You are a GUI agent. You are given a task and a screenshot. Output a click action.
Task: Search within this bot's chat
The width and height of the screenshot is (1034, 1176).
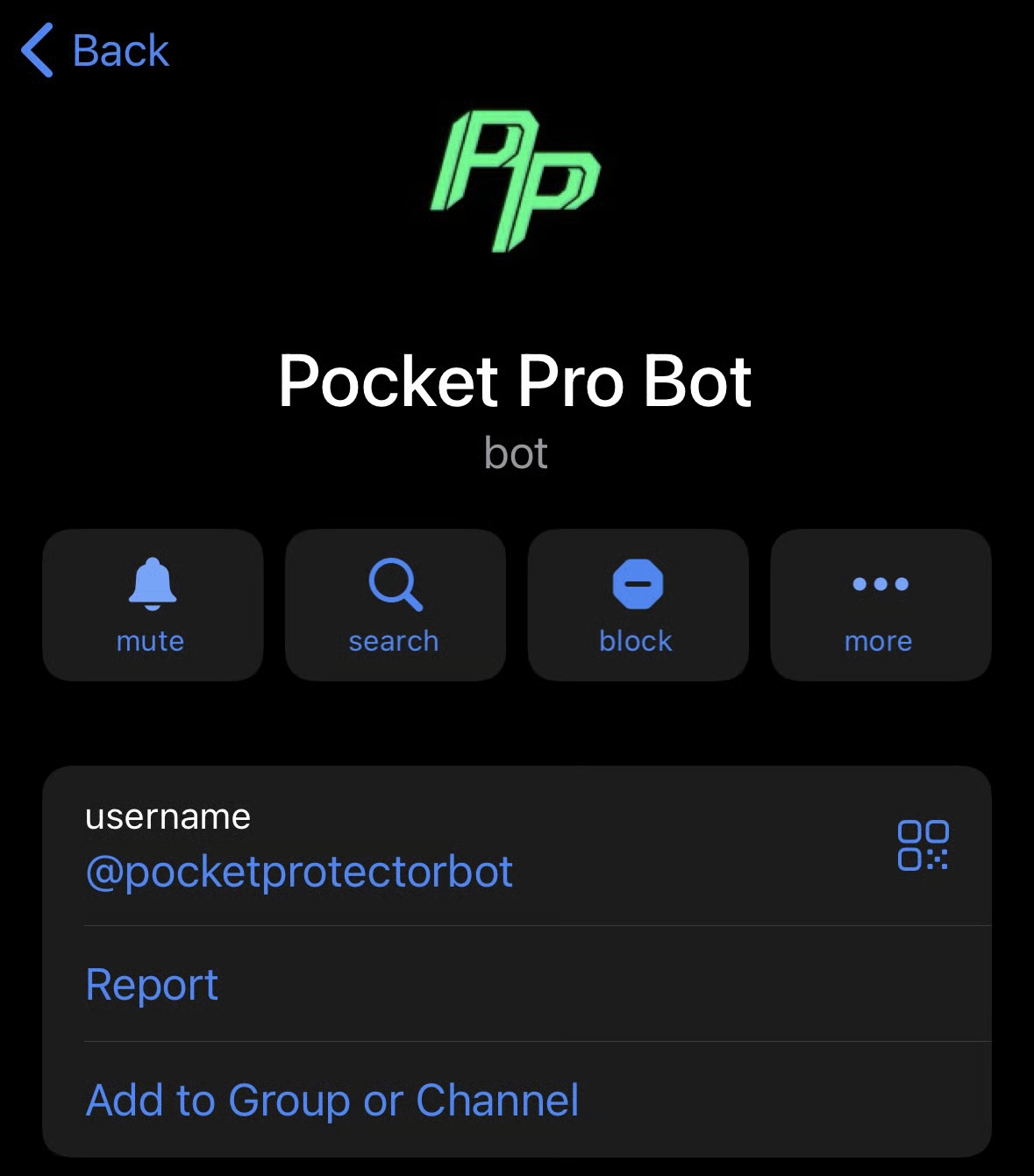pos(395,605)
